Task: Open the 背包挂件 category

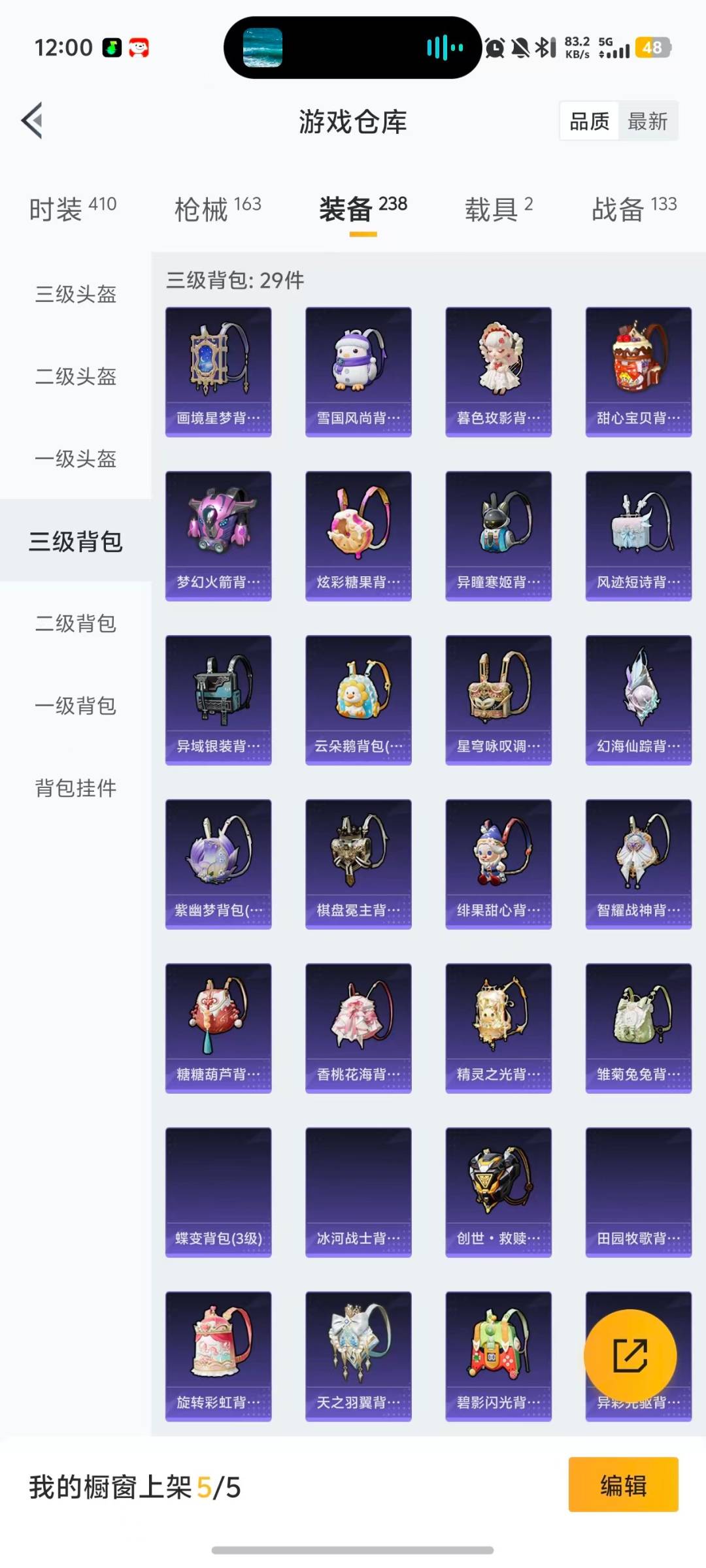Action: (76, 788)
